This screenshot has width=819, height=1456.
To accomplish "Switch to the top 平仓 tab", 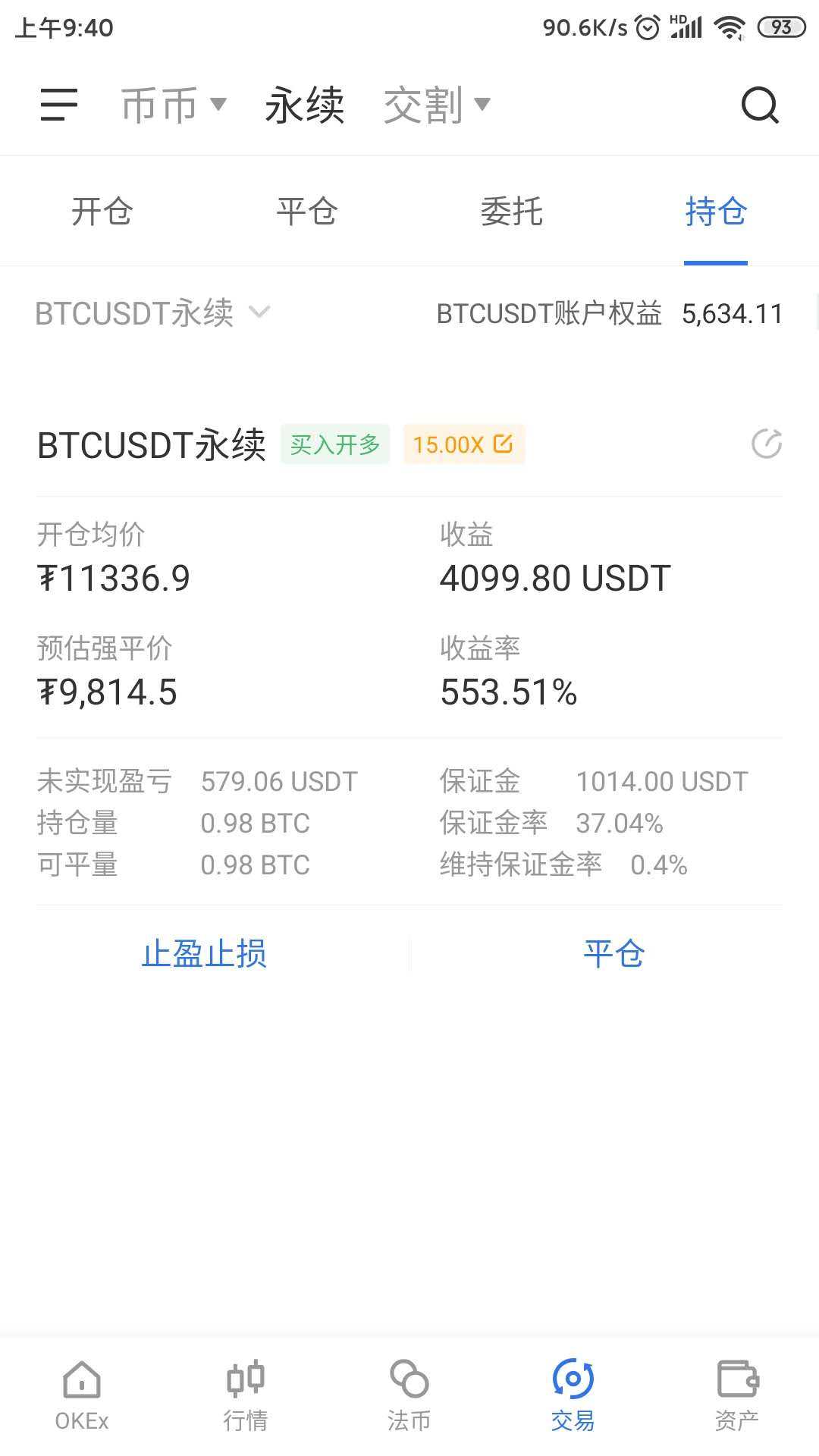I will (x=307, y=212).
